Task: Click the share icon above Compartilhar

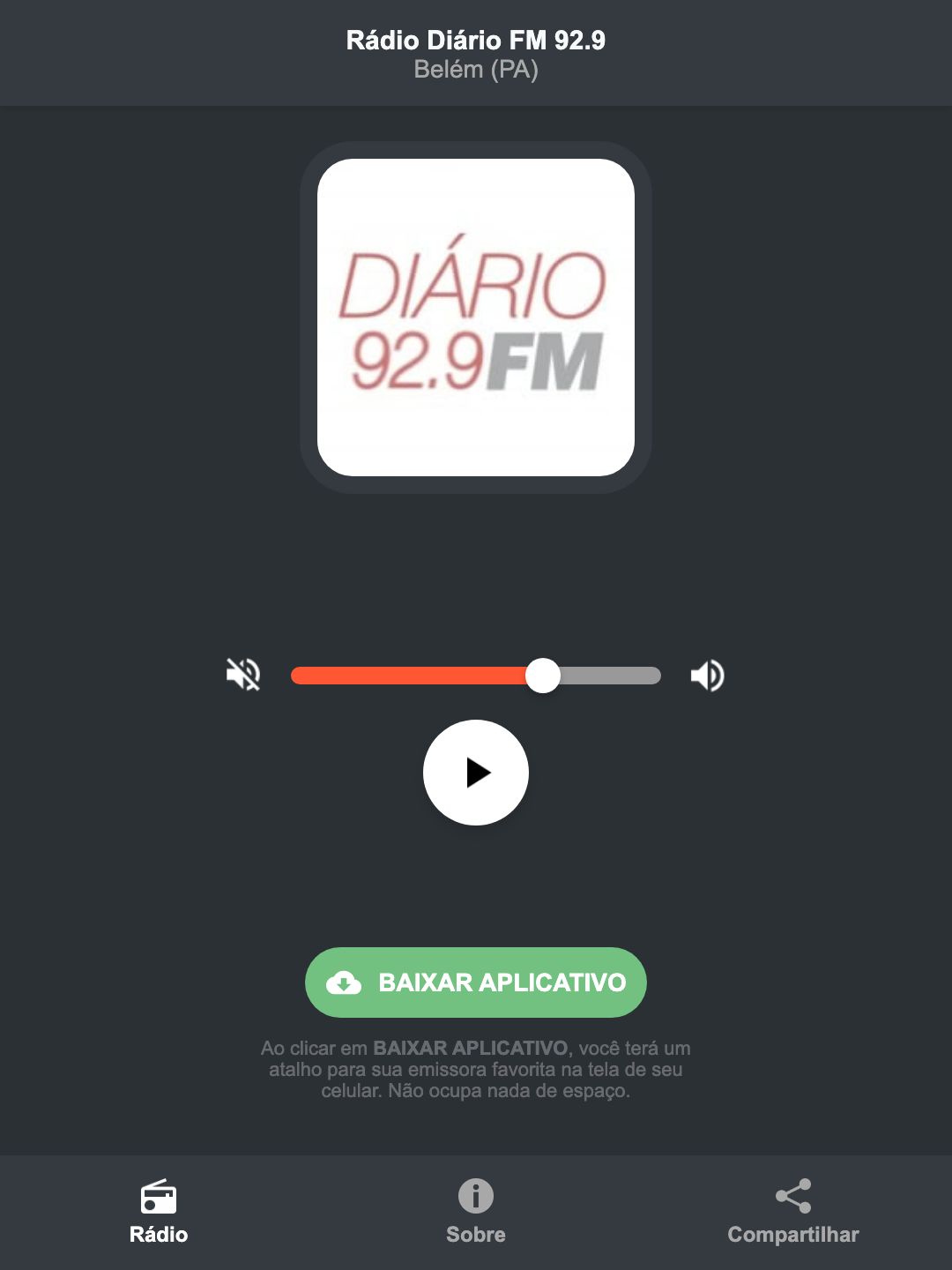Action: coord(792,1196)
